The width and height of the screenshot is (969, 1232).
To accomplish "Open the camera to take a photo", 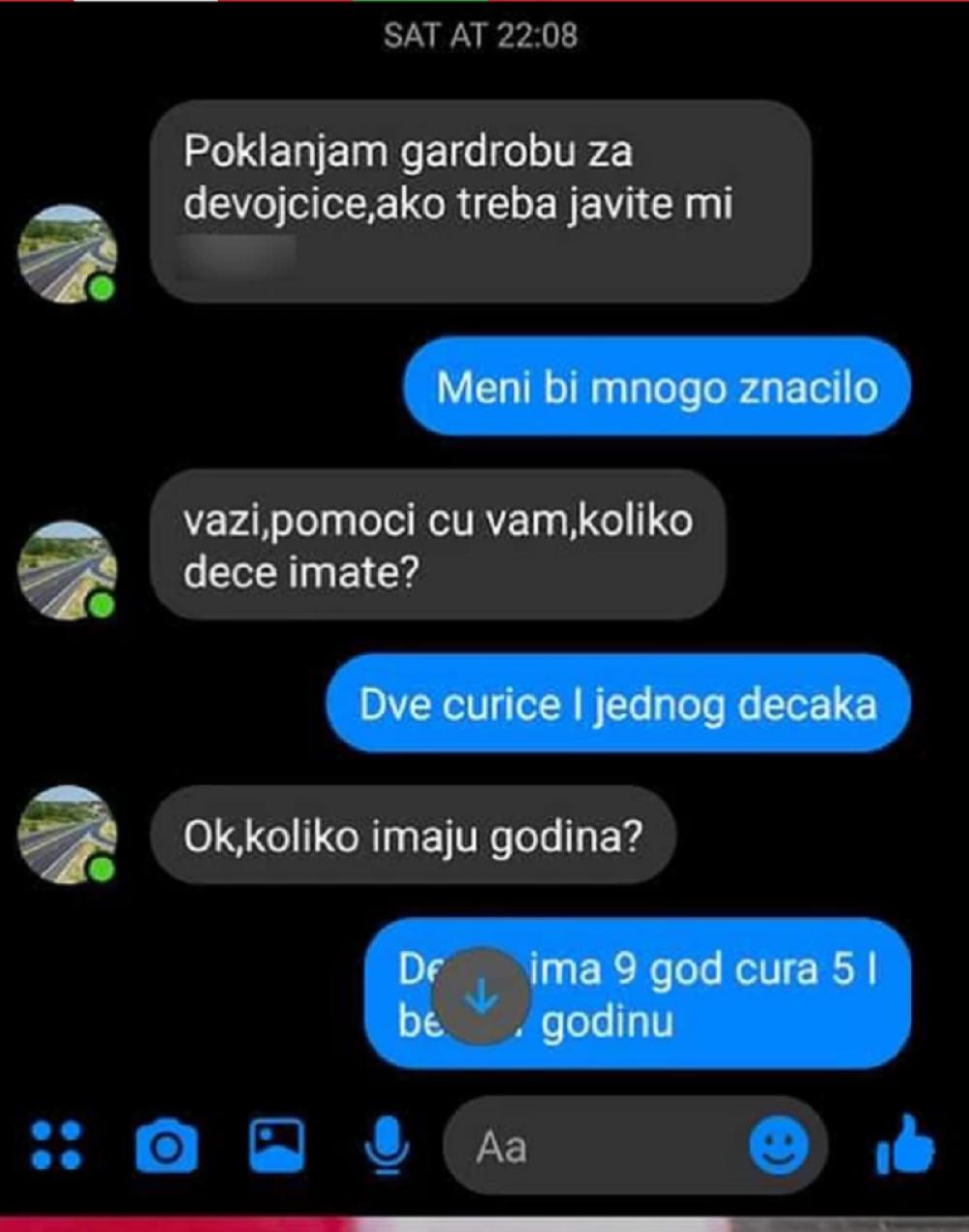I will pyautogui.click(x=167, y=1146).
